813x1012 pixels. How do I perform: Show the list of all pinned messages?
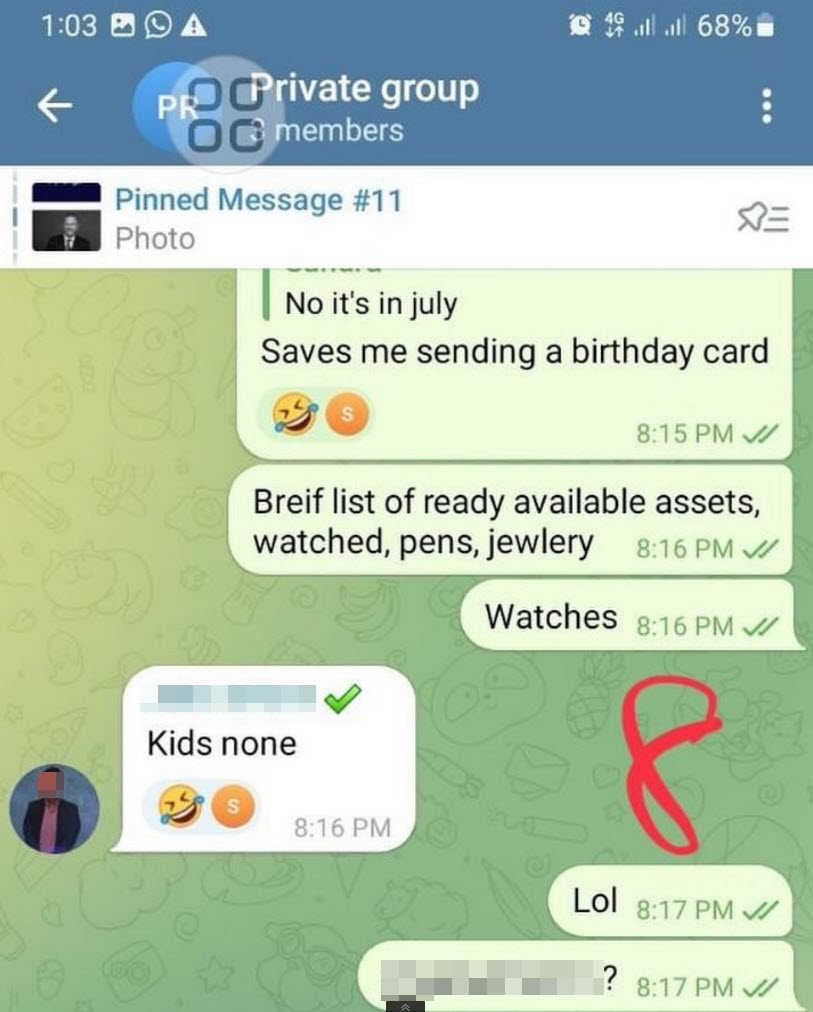764,218
